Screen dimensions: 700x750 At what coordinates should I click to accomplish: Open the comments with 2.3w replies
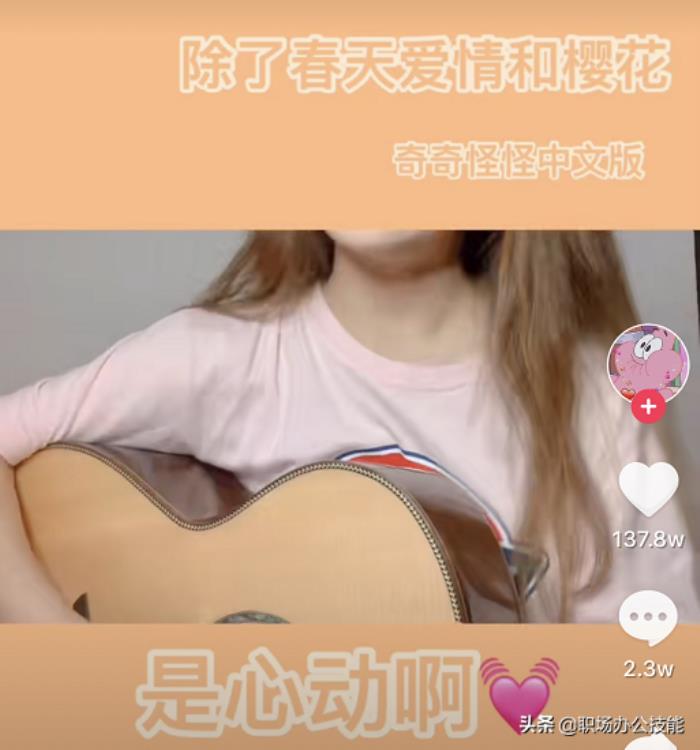pos(648,617)
